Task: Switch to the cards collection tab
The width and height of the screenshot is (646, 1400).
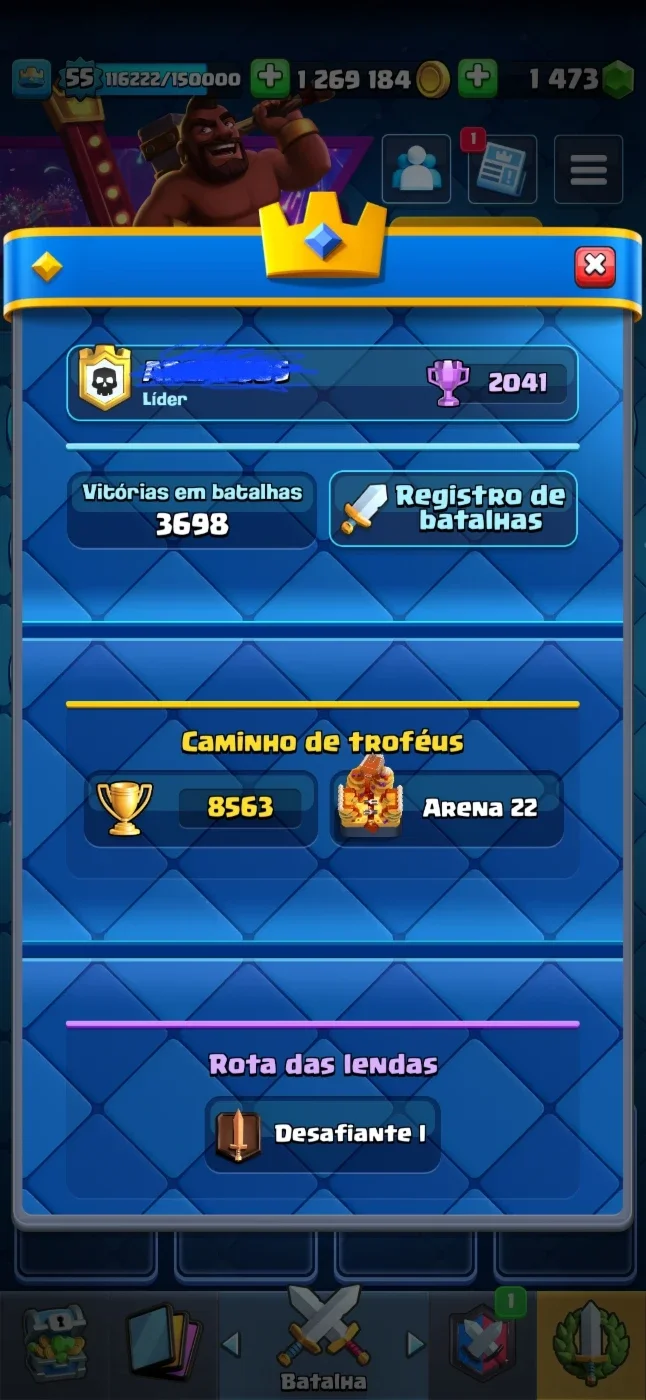Action: pos(163,1343)
